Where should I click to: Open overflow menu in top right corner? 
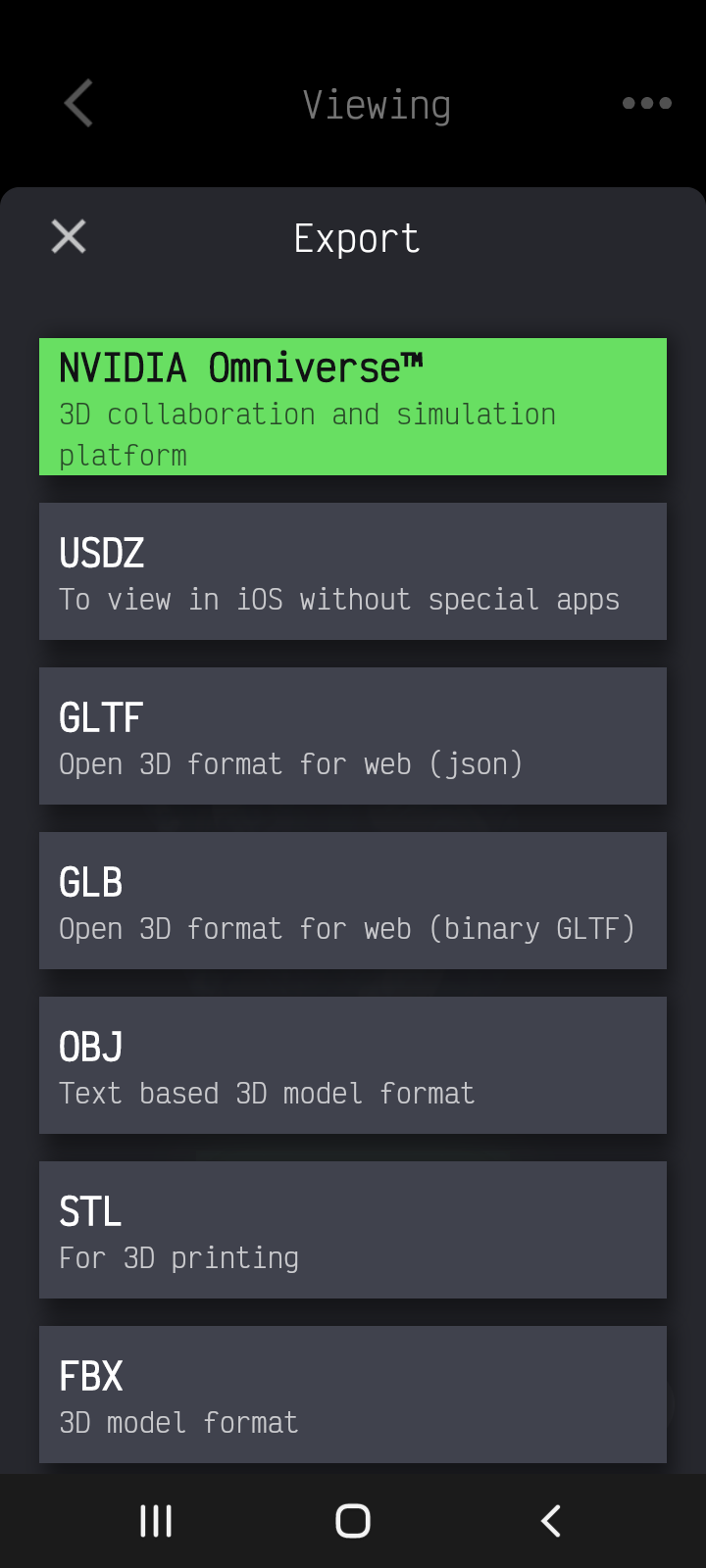click(646, 103)
